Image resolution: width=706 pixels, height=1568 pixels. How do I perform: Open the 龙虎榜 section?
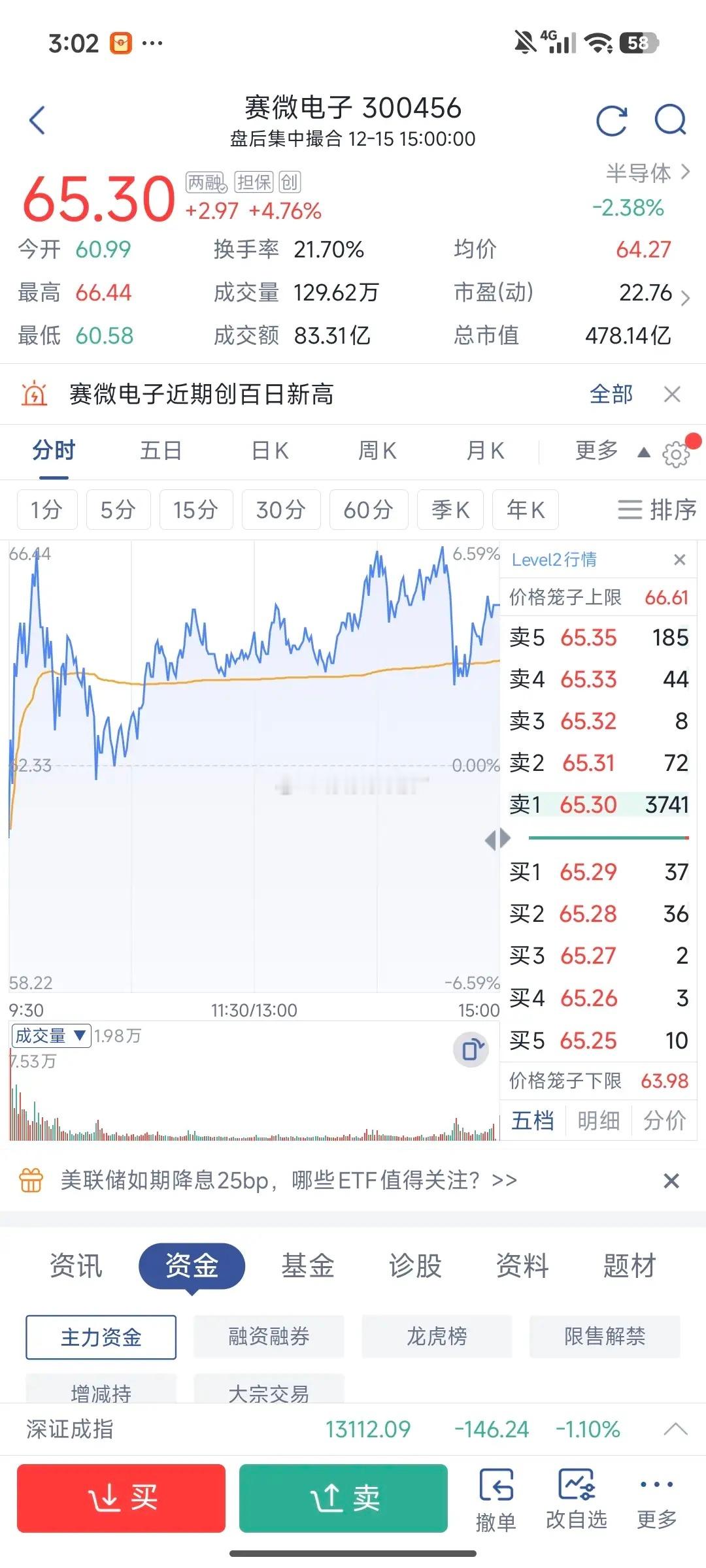(436, 1337)
